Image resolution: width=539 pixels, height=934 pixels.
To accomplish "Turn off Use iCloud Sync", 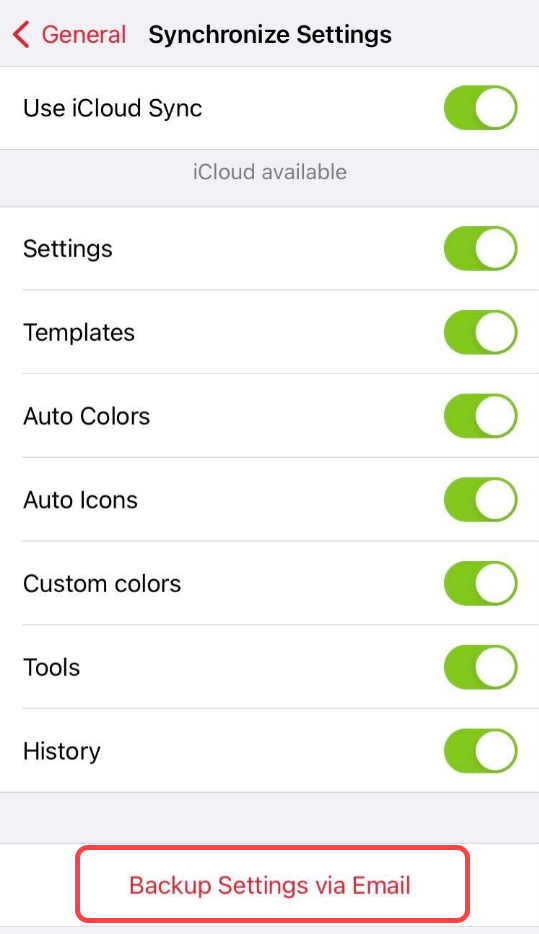I will click(x=481, y=108).
